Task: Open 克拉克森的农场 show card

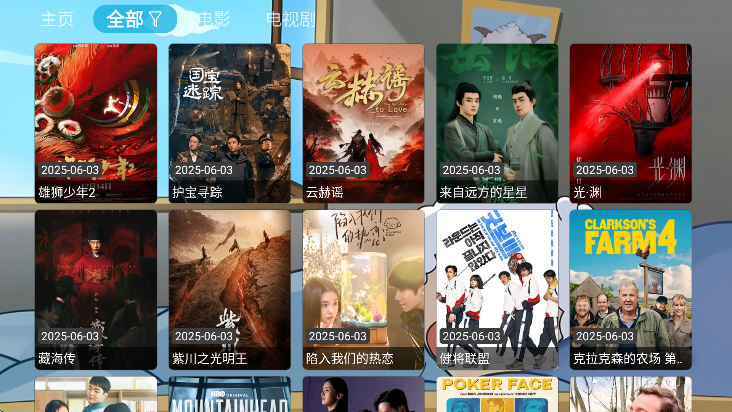Action: tap(630, 289)
